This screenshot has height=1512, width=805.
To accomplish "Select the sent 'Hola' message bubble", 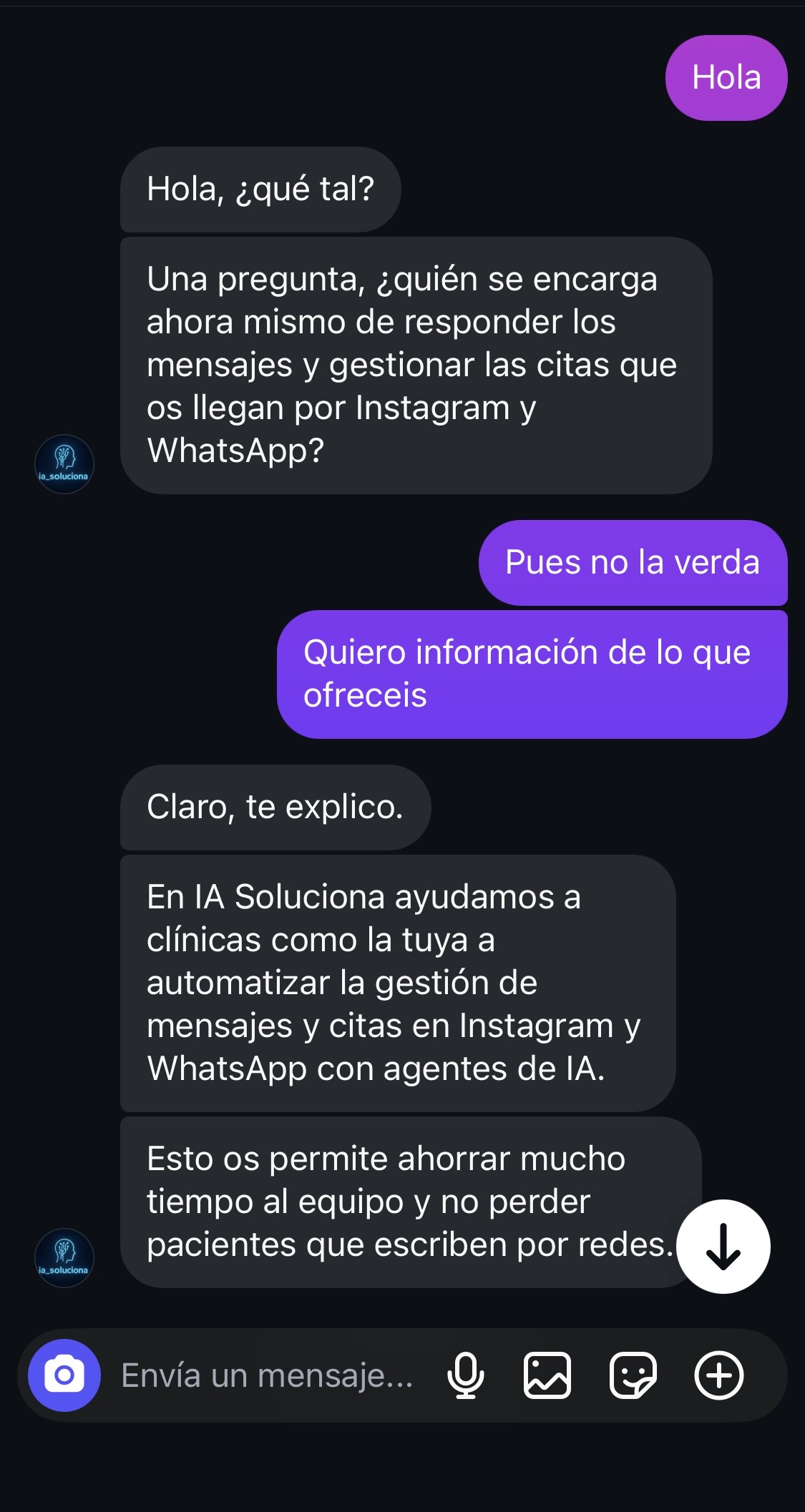I will click(726, 77).
